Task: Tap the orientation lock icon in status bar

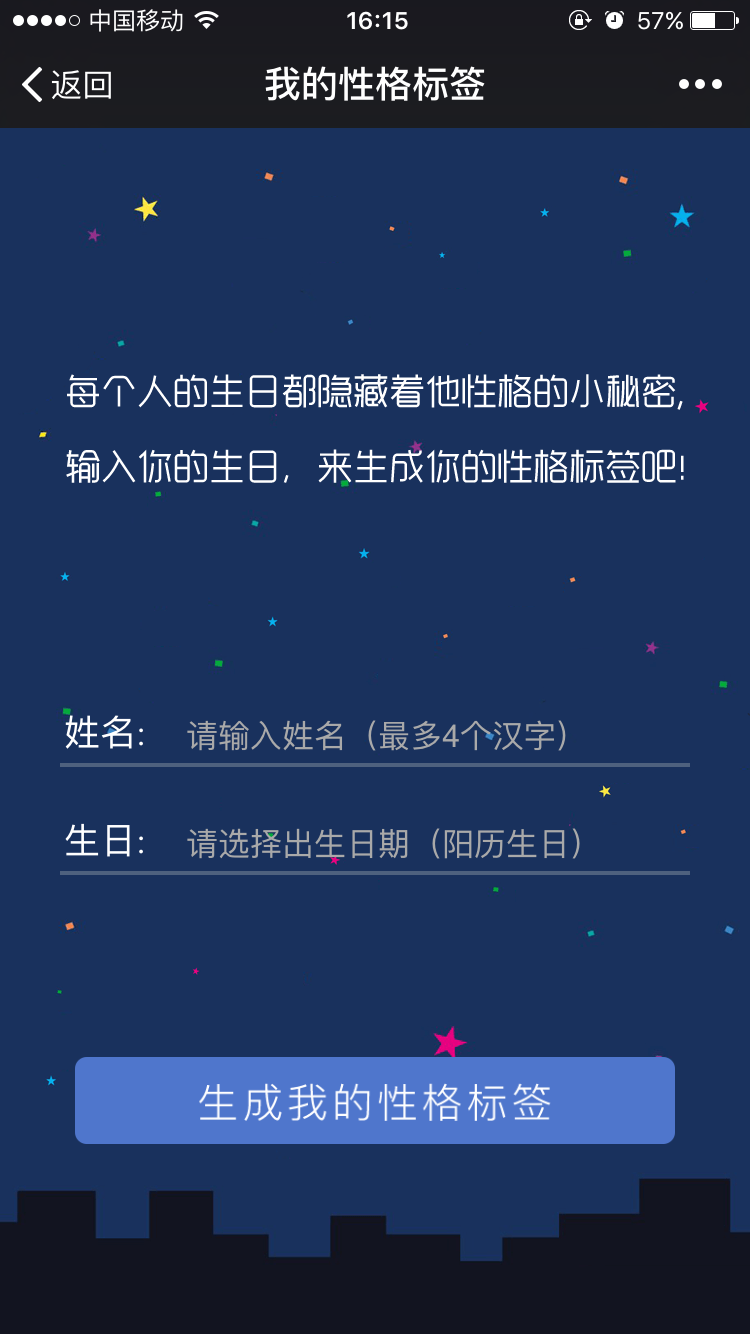Action: (581, 19)
